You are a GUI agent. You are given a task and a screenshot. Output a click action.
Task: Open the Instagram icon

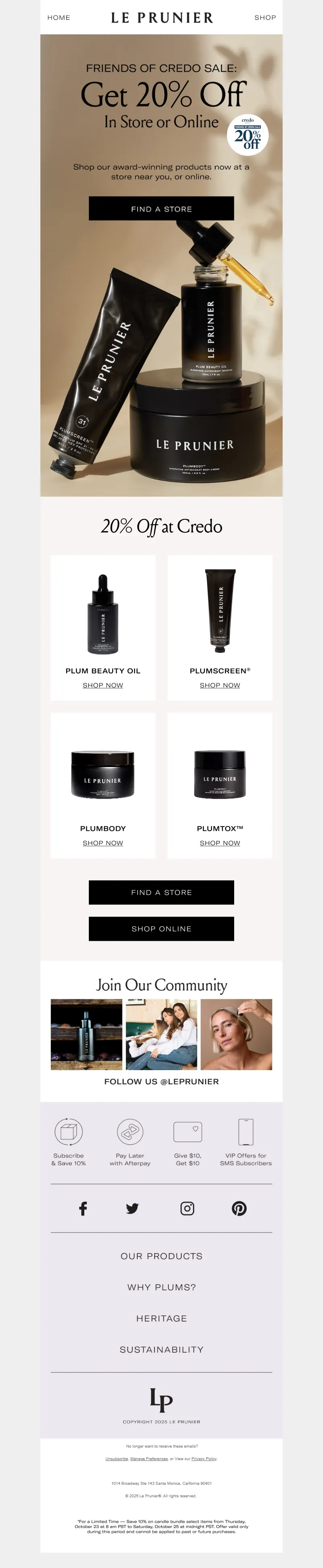pos(187,1208)
